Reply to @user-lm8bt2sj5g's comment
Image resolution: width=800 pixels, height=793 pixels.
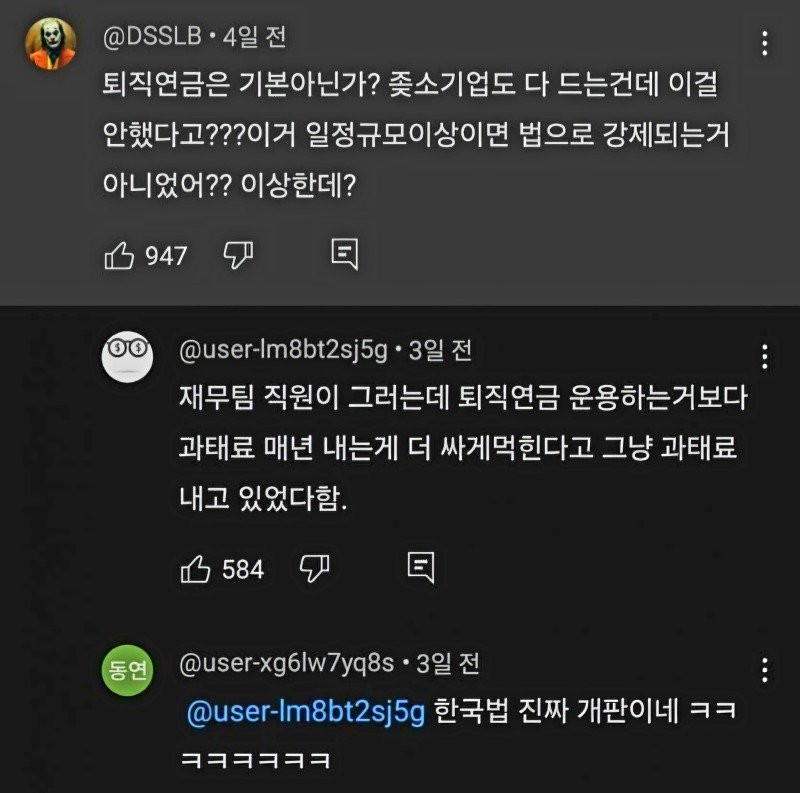pos(421,569)
